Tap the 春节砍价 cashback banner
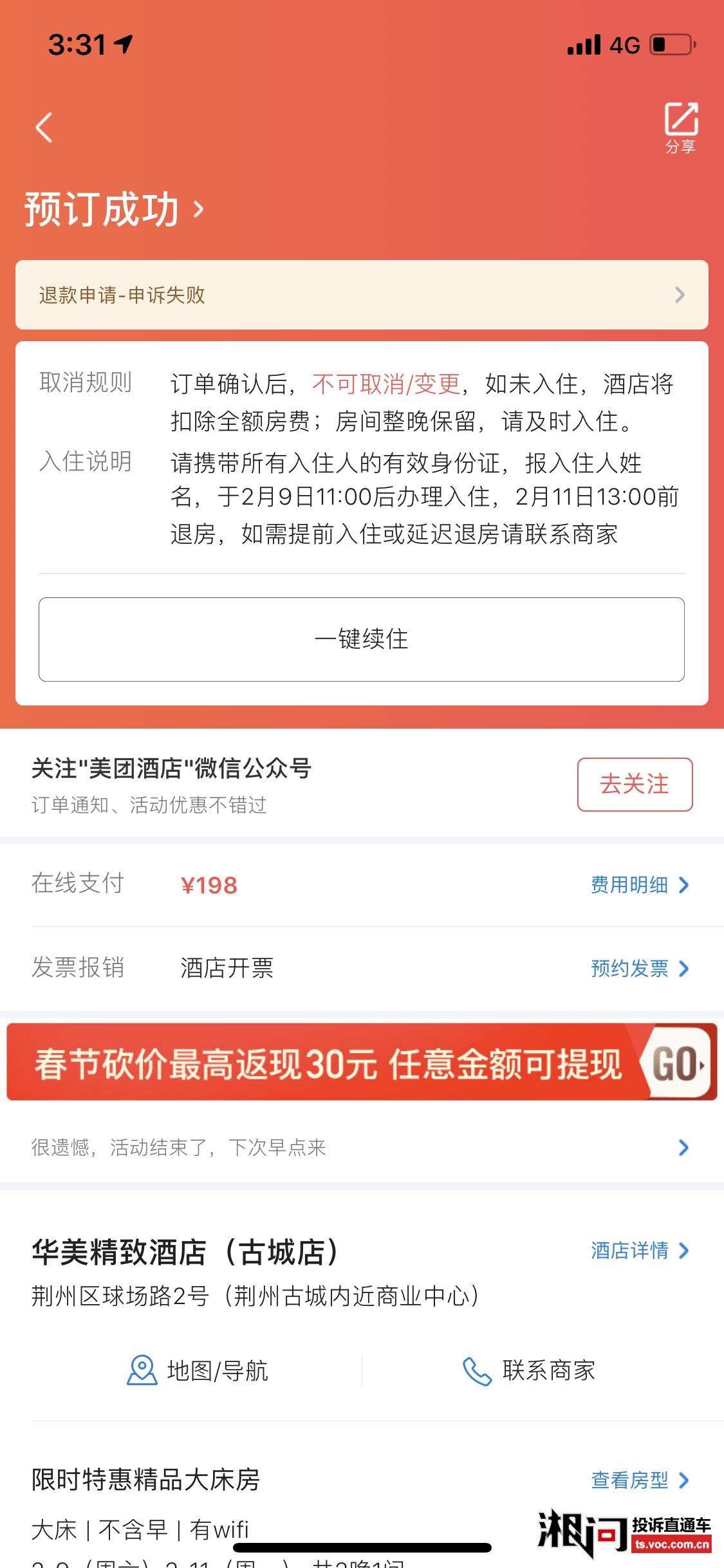The height and width of the screenshot is (1568, 724). click(322, 1065)
